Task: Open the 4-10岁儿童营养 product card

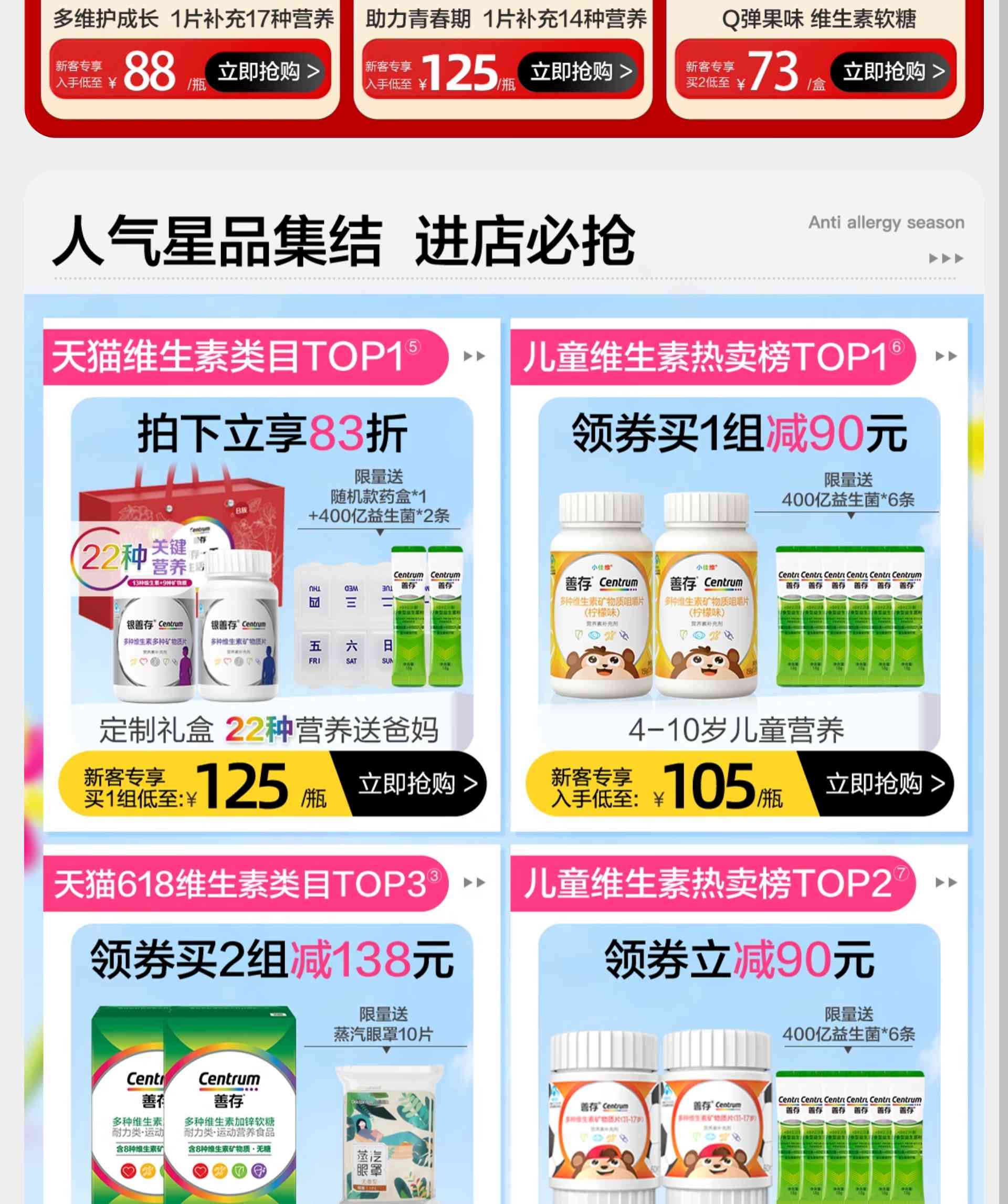Action: 739,573
